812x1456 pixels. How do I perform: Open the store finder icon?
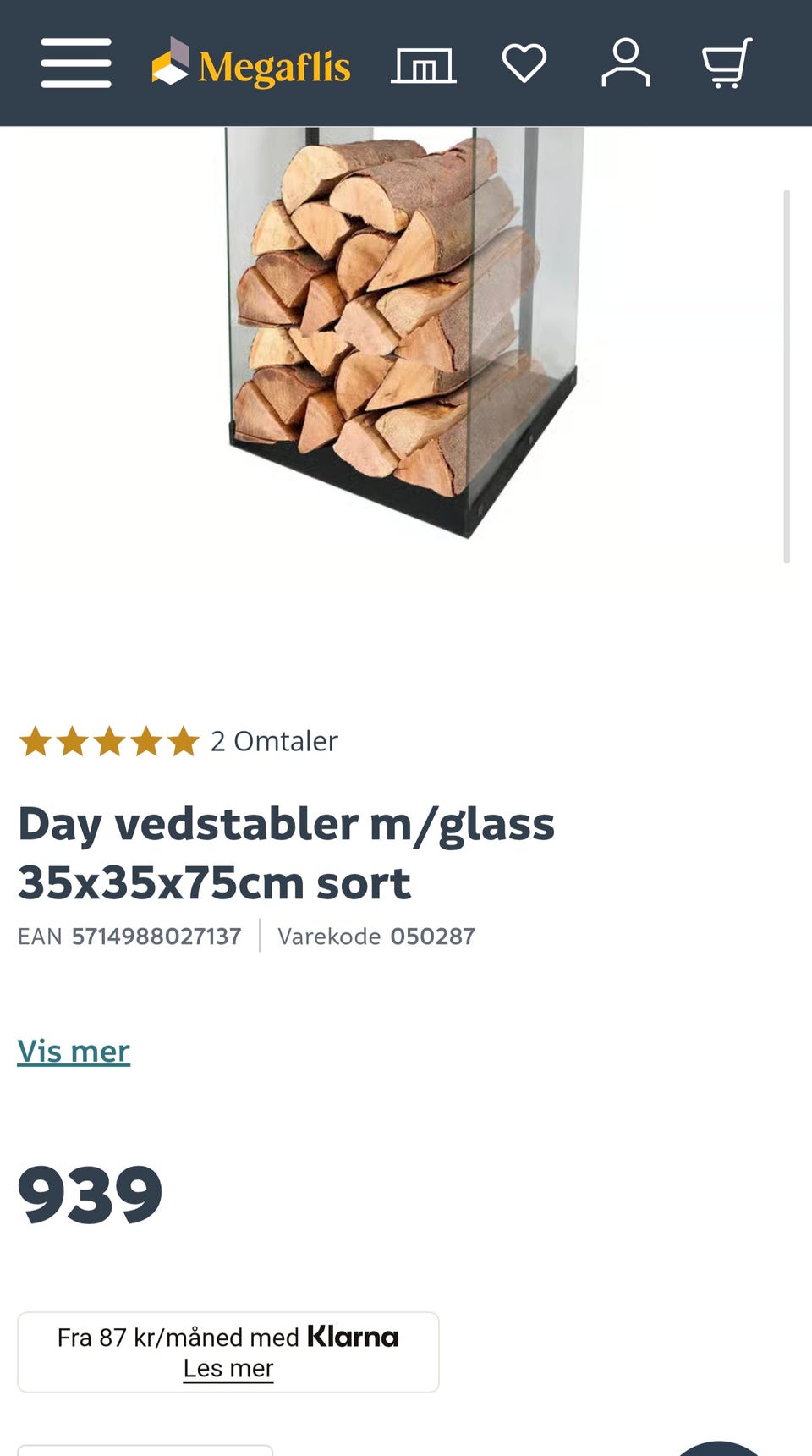coord(424,63)
